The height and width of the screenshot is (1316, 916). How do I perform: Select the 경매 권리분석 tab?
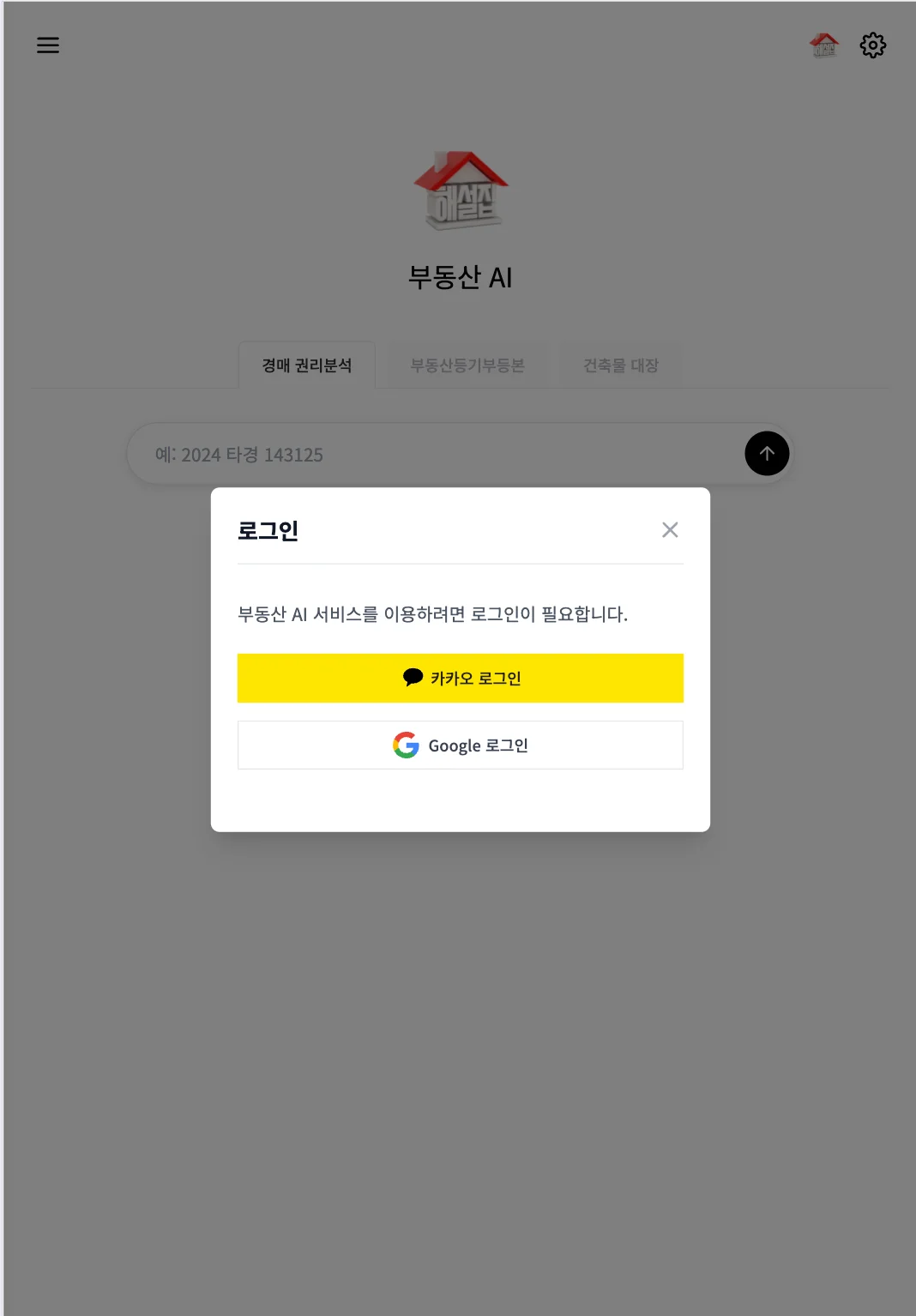pos(306,365)
